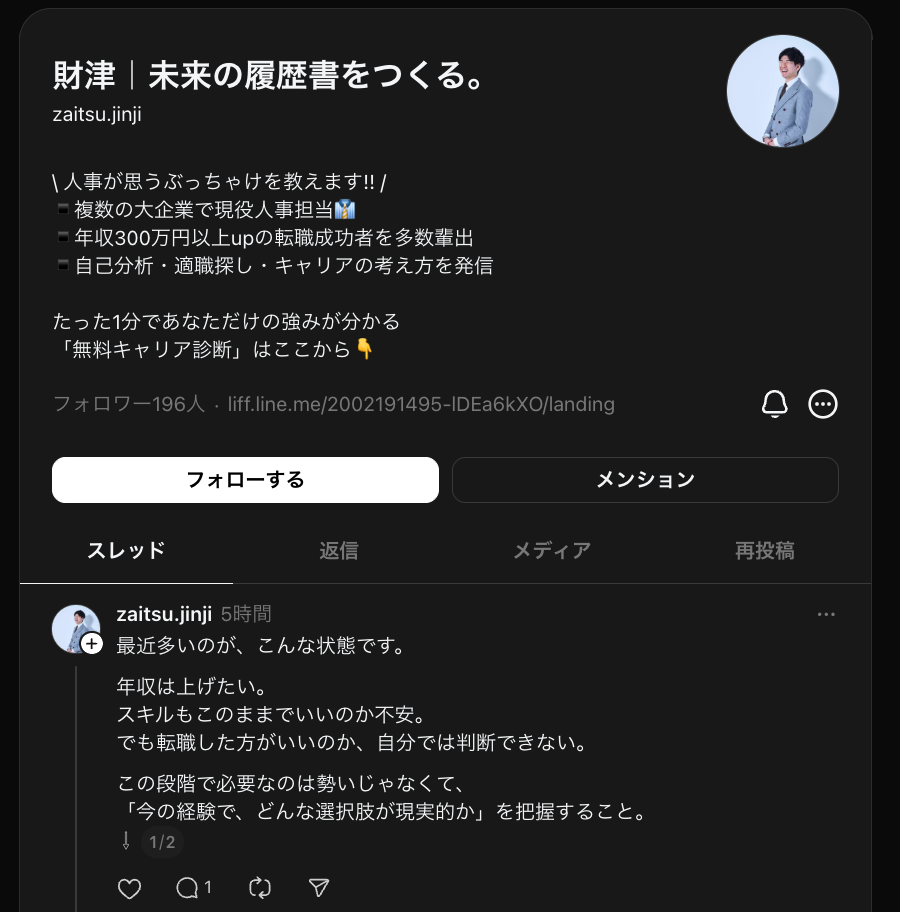
Task: Expand the 1/2 thread continuation indicator
Action: (x=161, y=842)
